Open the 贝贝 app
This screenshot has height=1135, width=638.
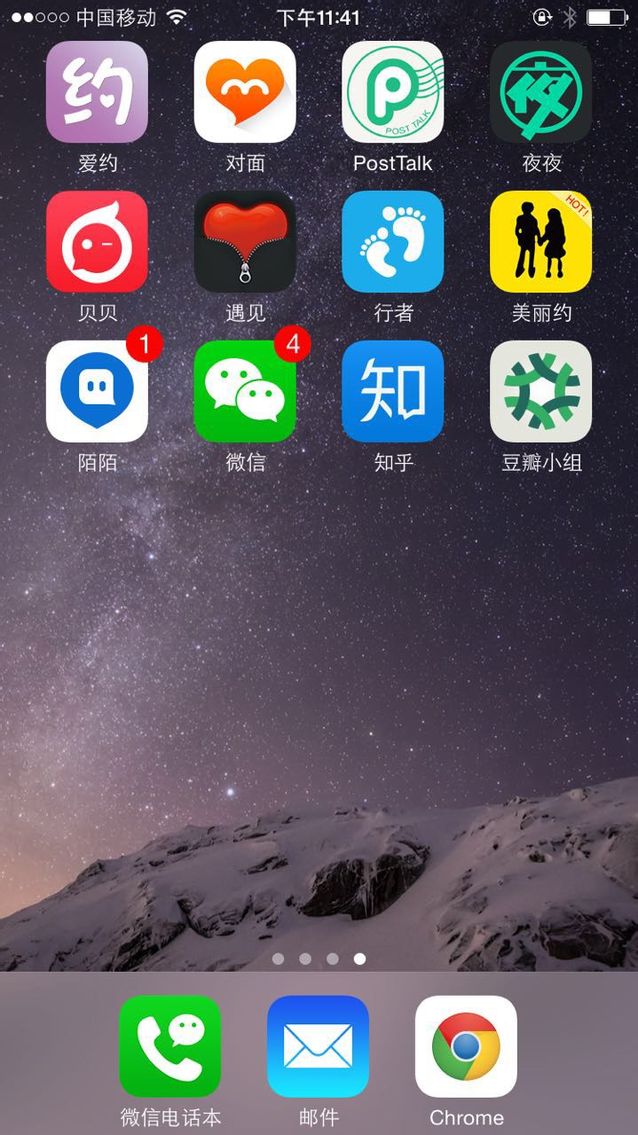(97, 242)
